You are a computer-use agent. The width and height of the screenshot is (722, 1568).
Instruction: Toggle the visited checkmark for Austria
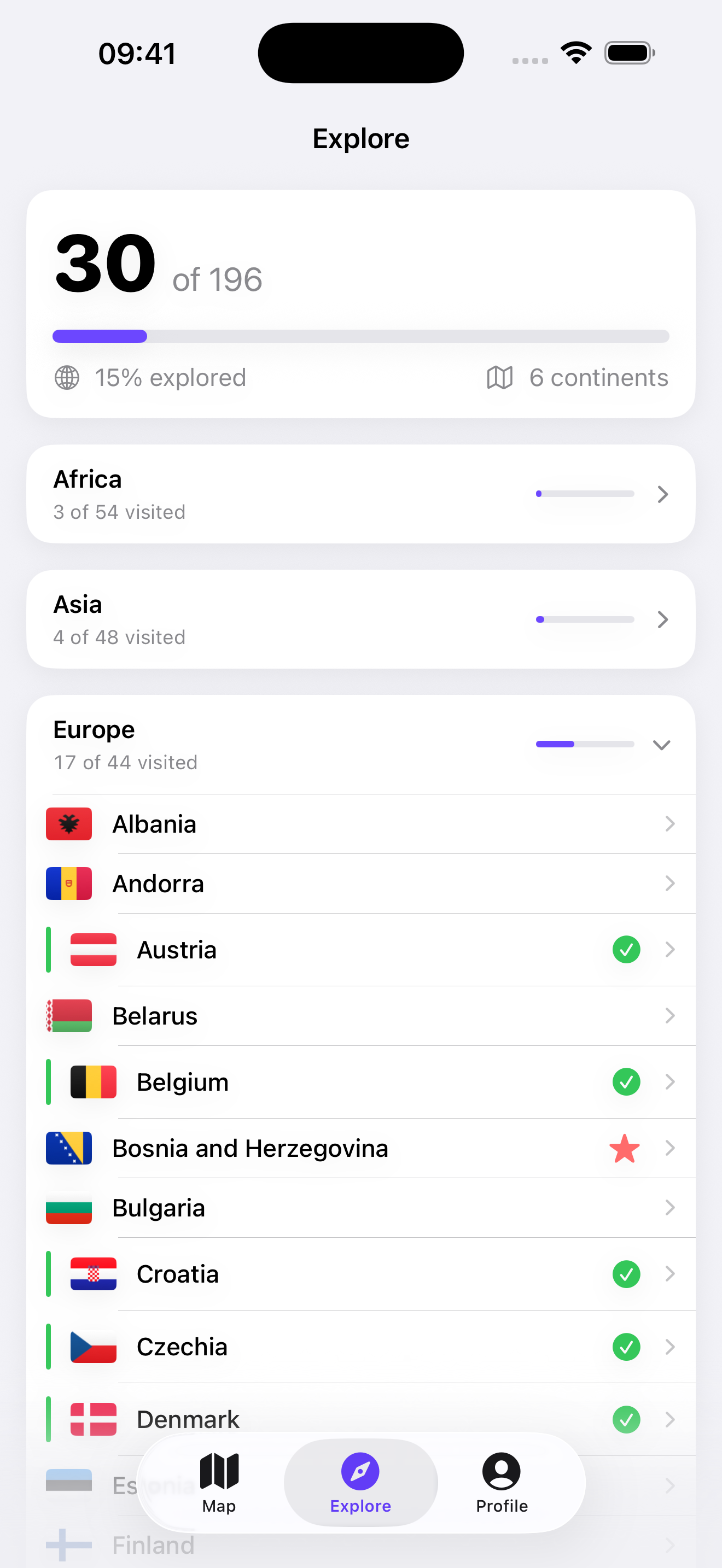coord(626,950)
